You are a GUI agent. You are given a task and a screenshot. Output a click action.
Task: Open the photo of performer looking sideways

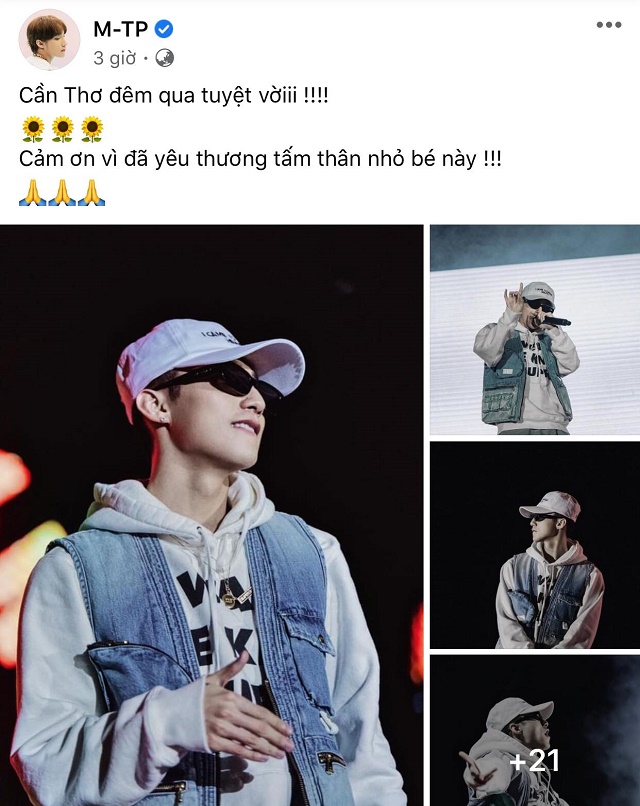pos(534,545)
